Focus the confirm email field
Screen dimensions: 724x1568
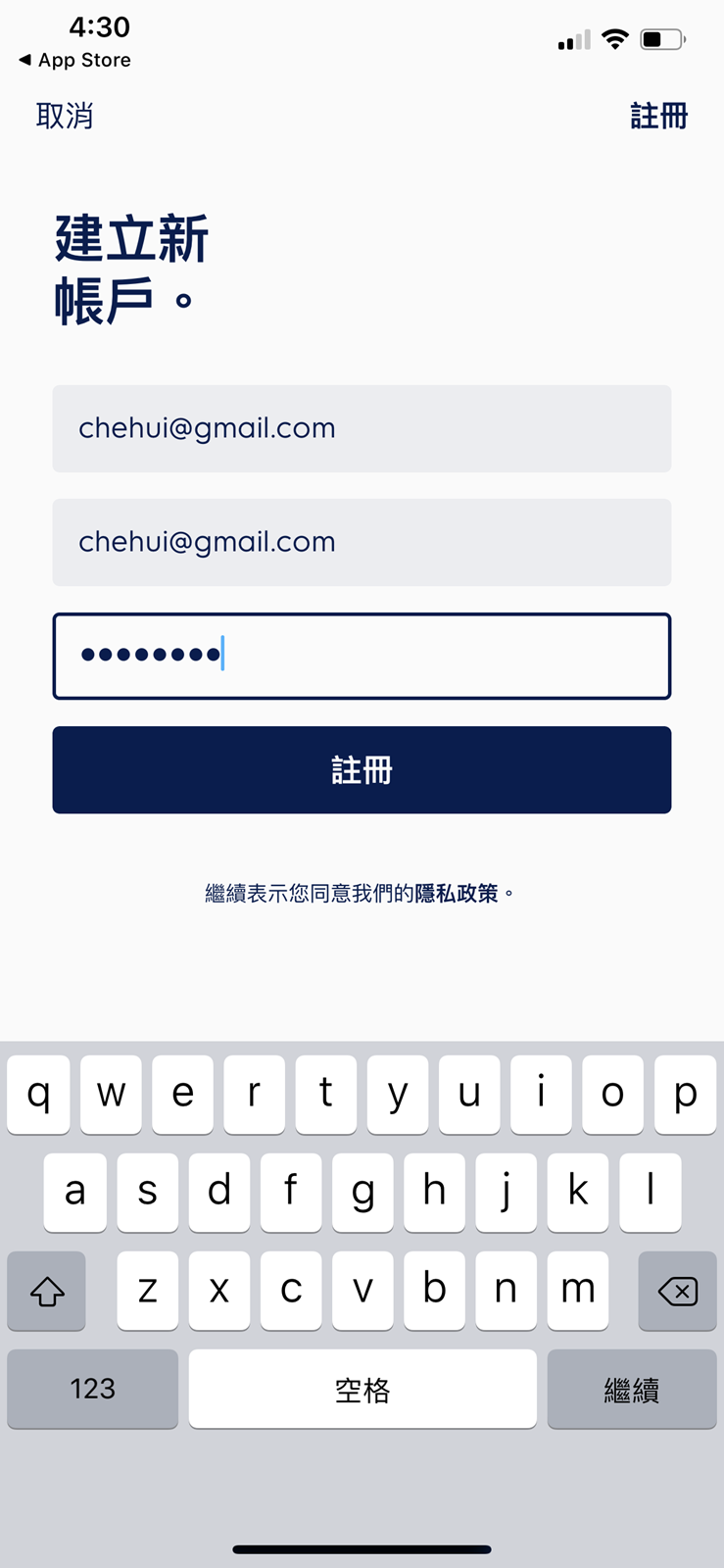(x=362, y=542)
